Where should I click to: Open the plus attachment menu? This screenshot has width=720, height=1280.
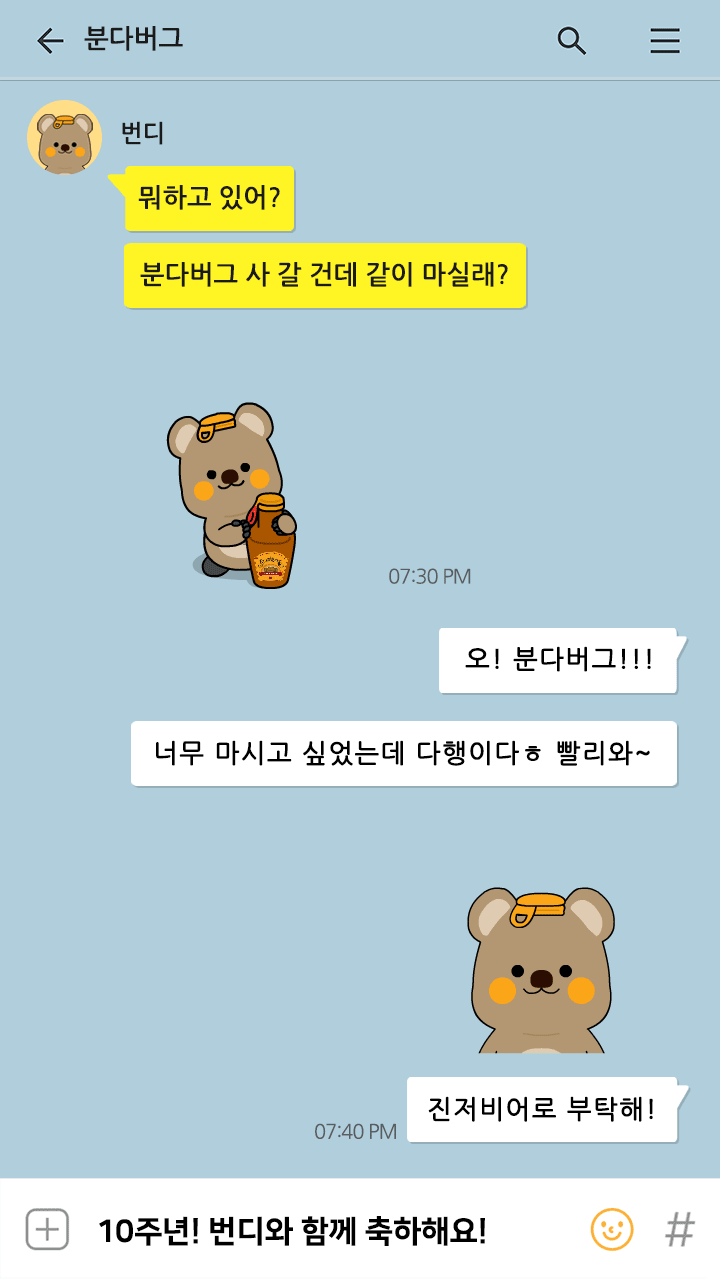tap(47, 1229)
